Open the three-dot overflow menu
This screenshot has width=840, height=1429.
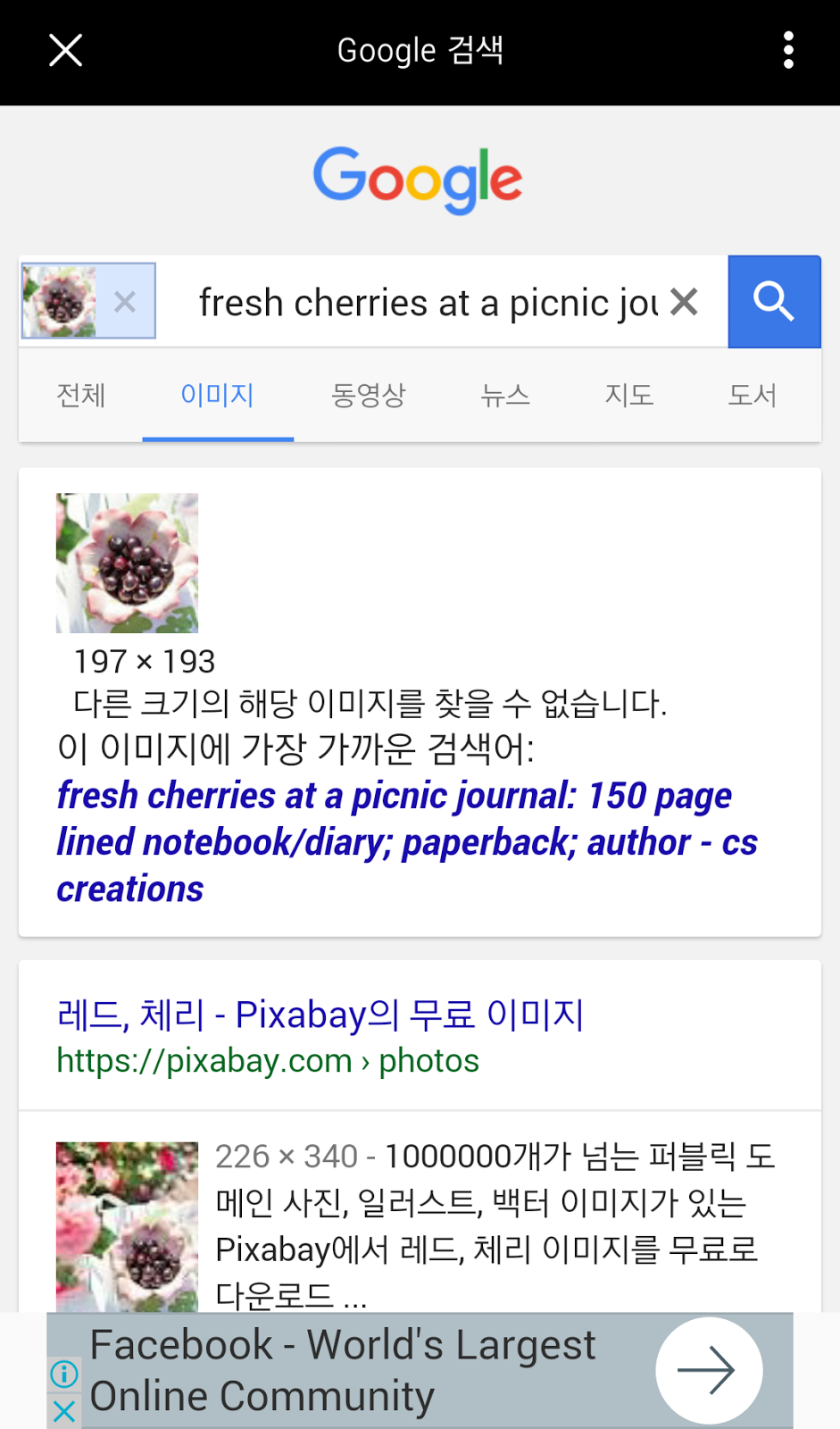tap(788, 50)
